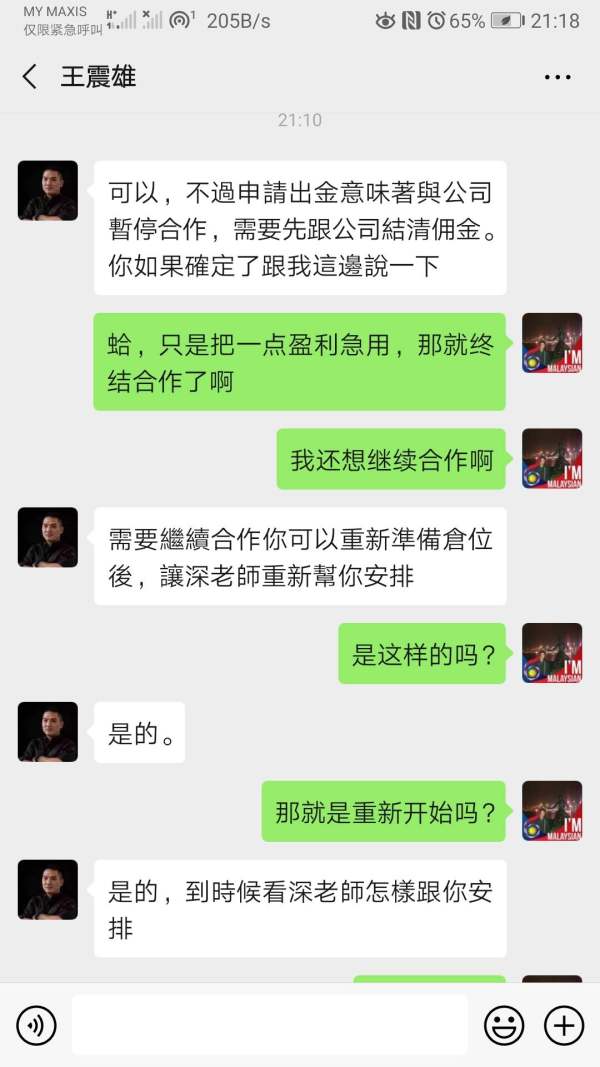Go back from 王震雄 chat

29,76
